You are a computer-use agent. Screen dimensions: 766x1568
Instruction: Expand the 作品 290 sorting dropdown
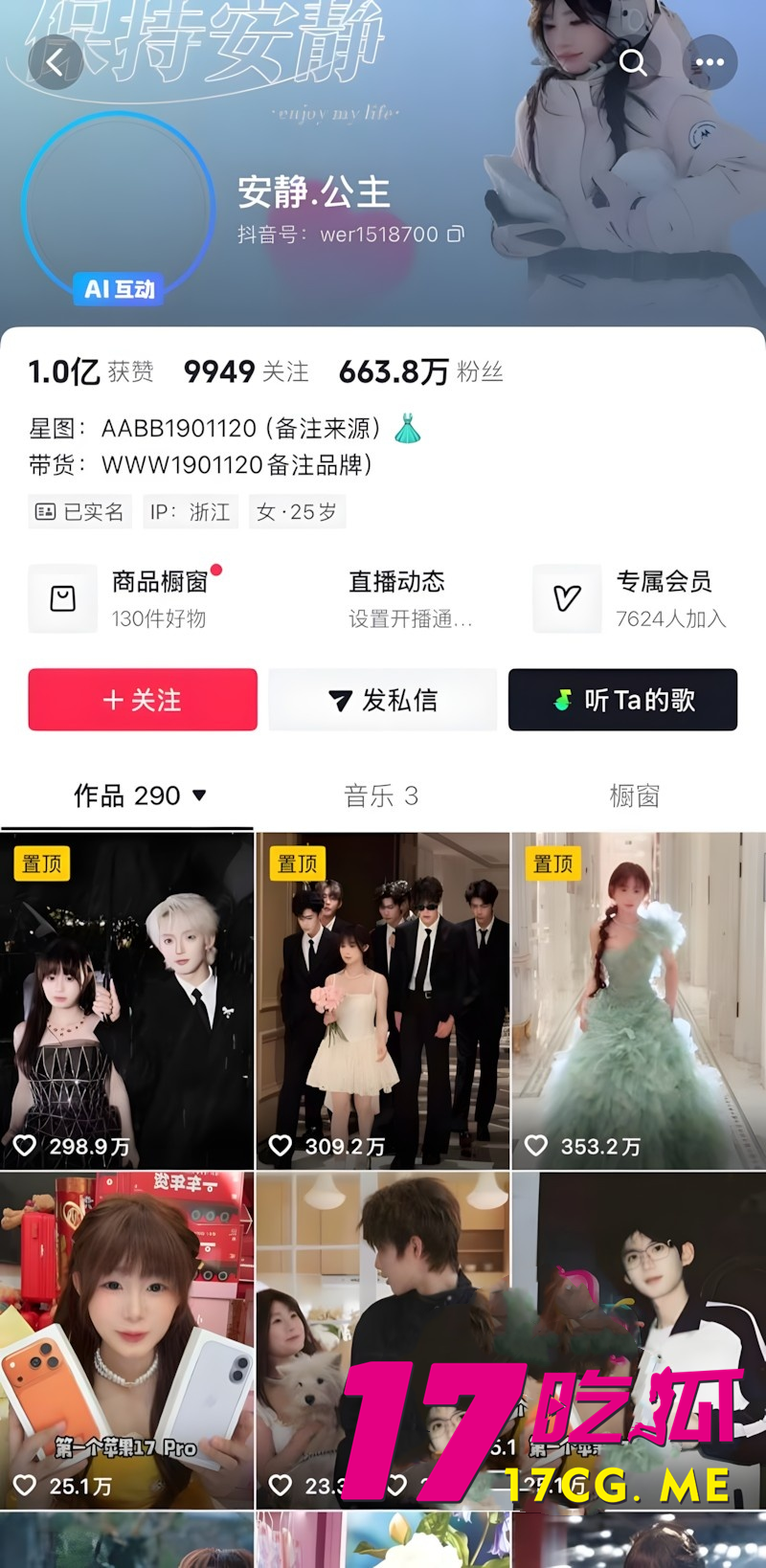tap(199, 795)
